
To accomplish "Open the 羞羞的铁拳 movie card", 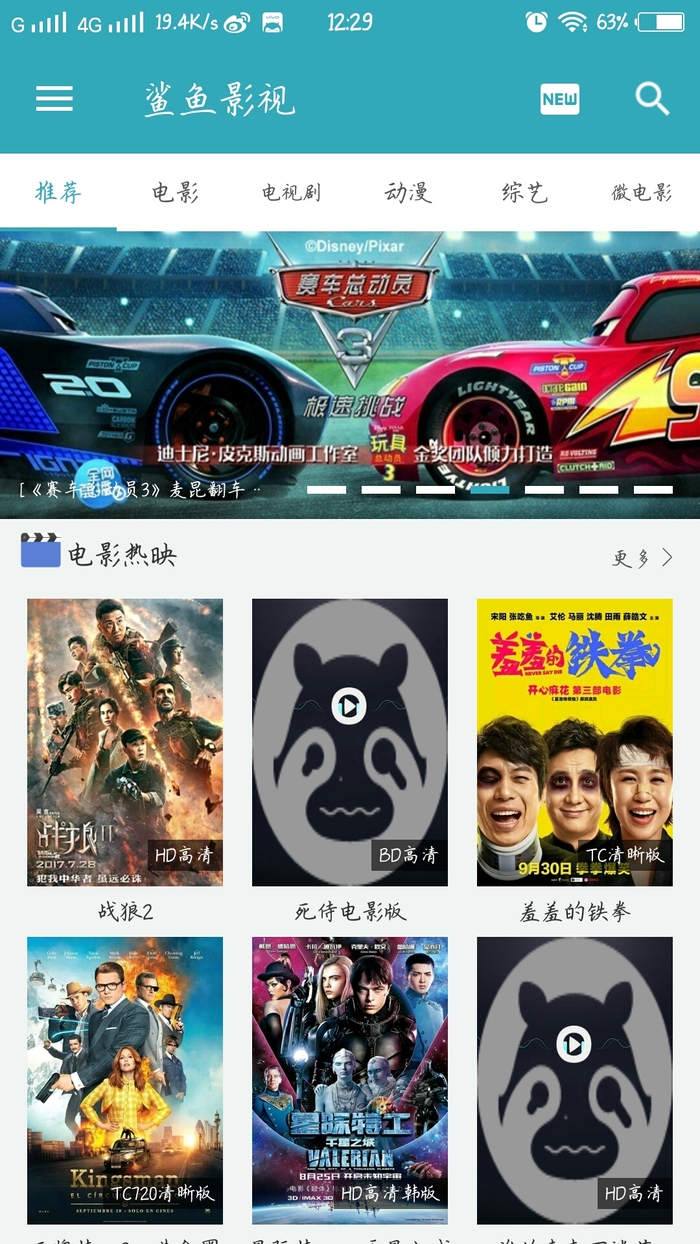I will (x=574, y=742).
